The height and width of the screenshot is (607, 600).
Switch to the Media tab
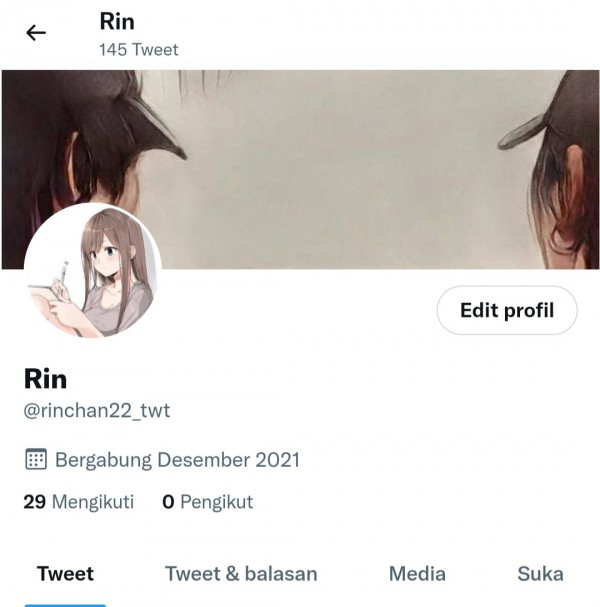pyautogui.click(x=417, y=574)
